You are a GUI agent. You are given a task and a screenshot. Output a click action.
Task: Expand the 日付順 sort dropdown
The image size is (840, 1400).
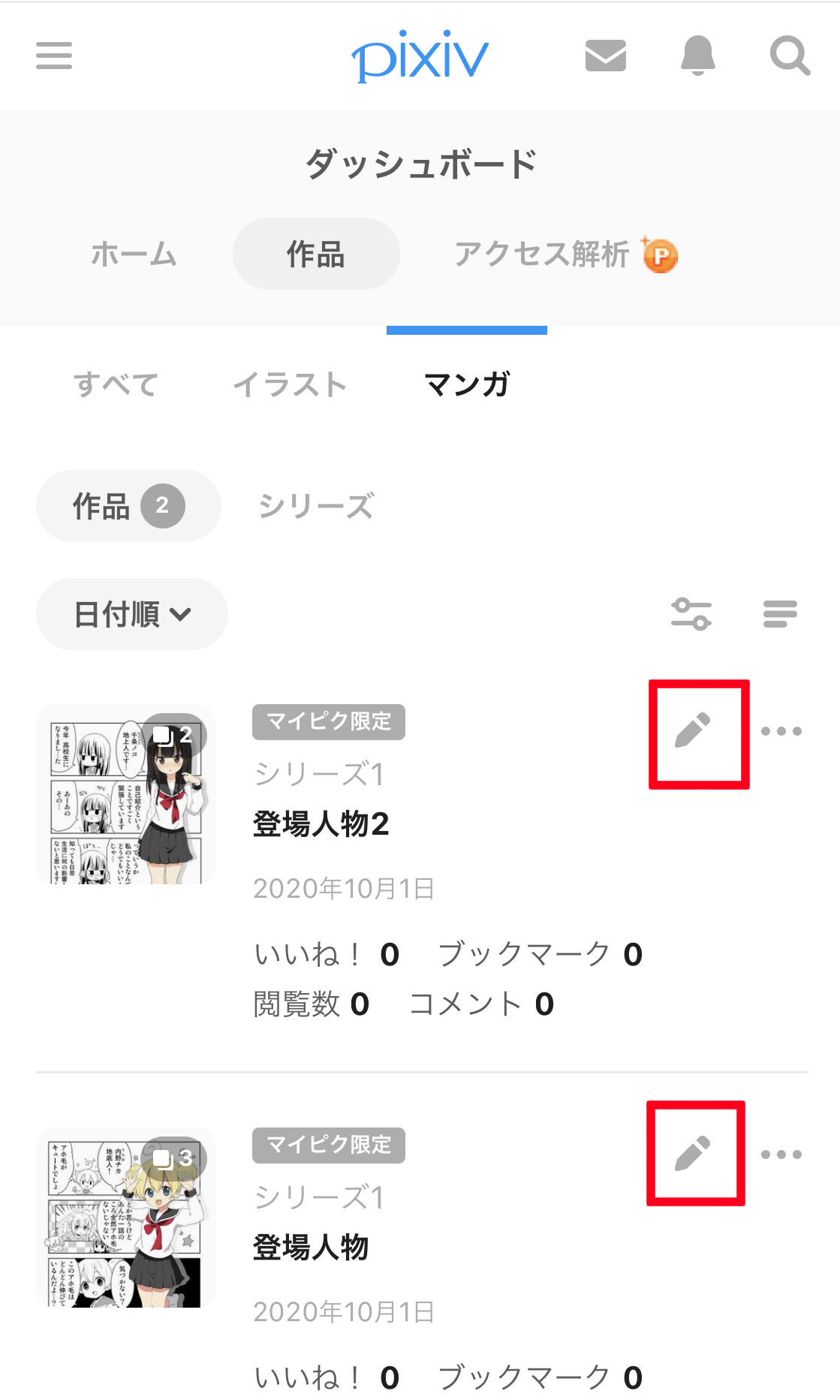(132, 614)
